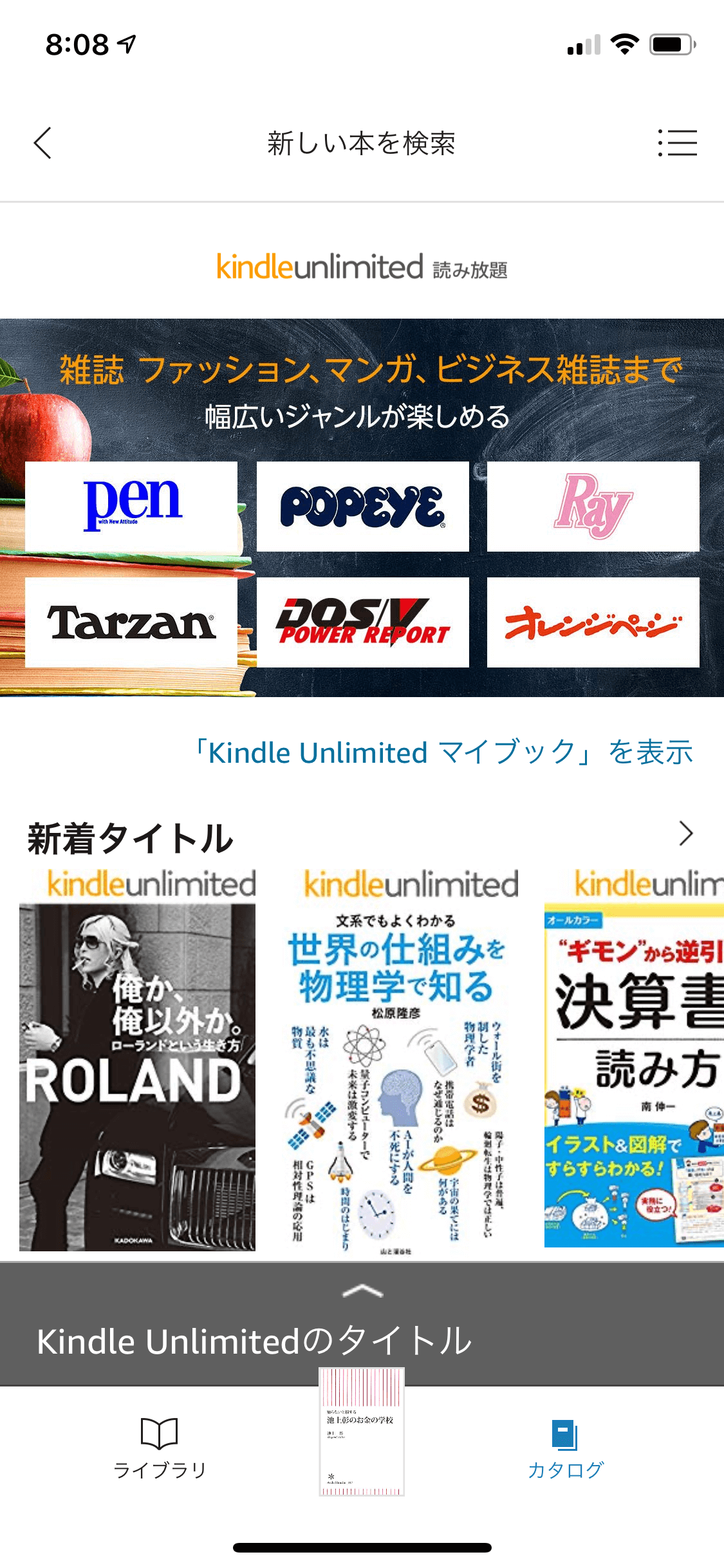Go back using the top-left arrow
The height and width of the screenshot is (1568, 724).
(42, 143)
